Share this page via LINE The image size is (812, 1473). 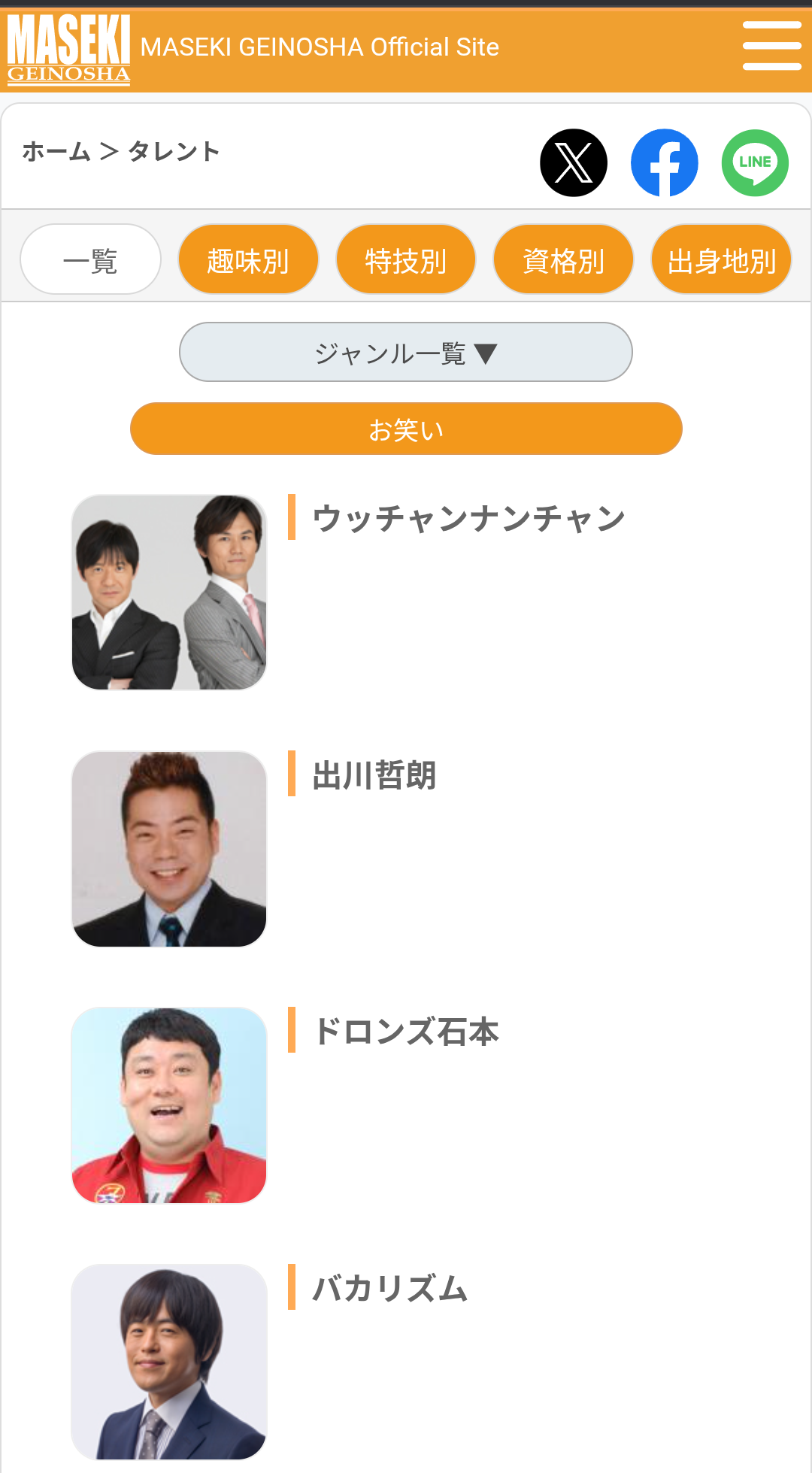pos(755,162)
